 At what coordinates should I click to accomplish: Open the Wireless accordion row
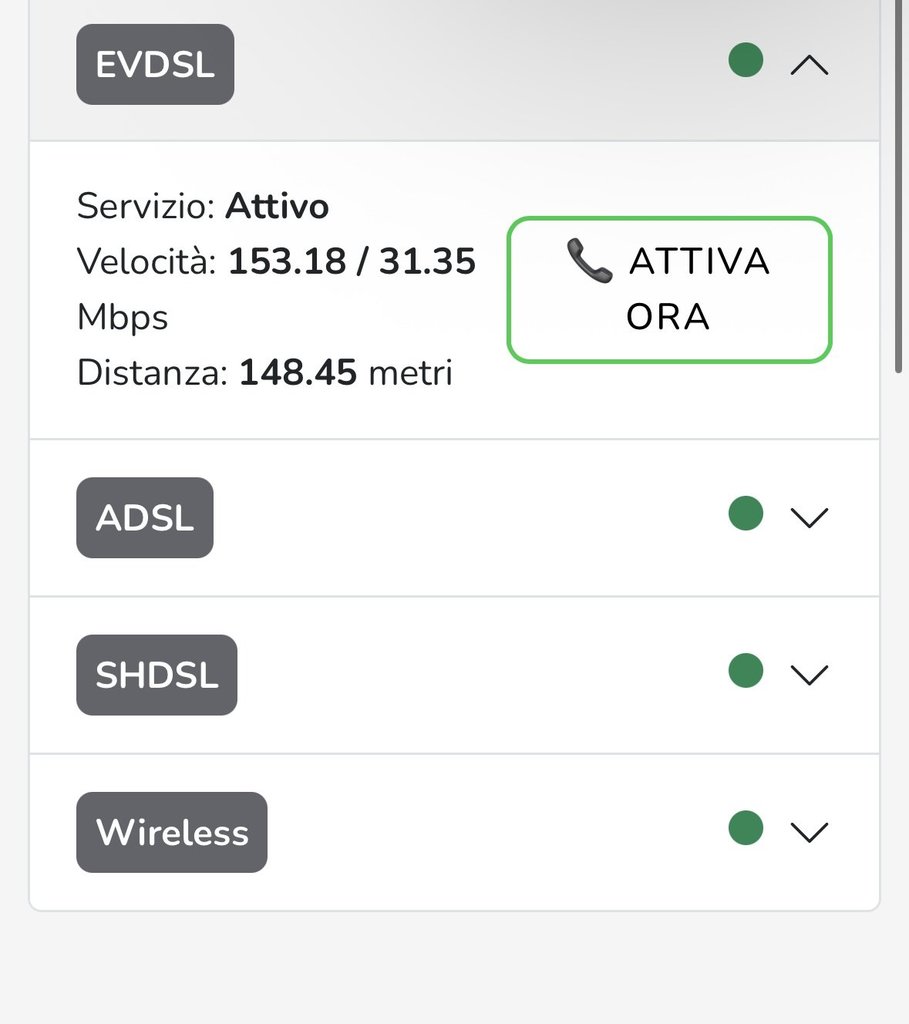[809, 832]
